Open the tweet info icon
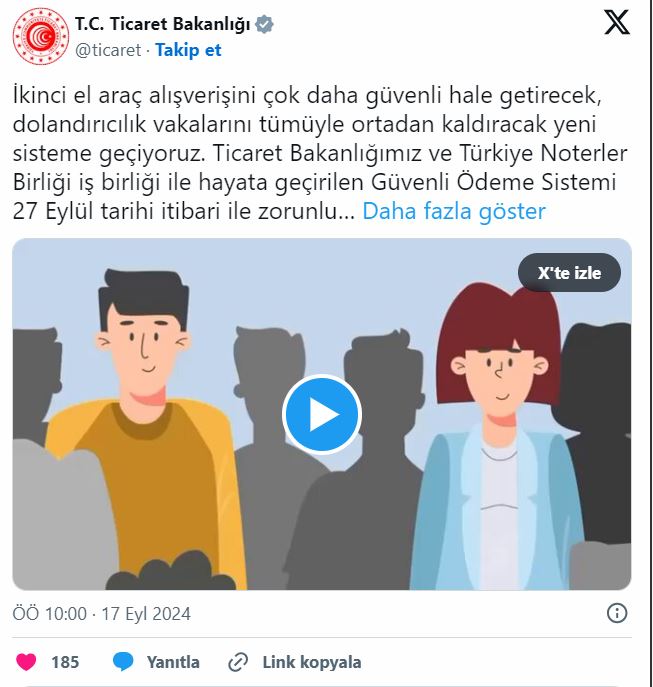Screen dimensions: 653x687 point(617,613)
